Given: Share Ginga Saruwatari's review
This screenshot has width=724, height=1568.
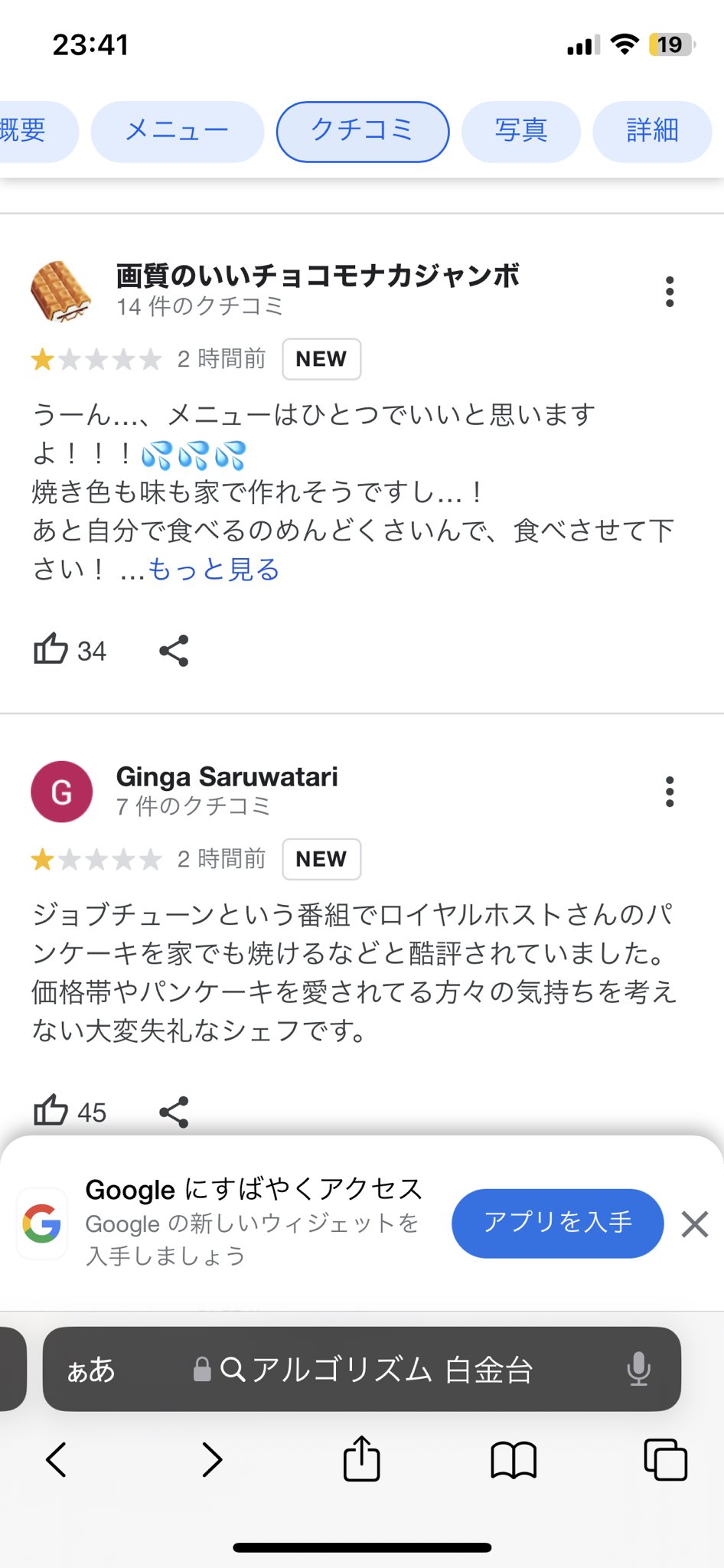Looking at the screenshot, I should point(174,1112).
